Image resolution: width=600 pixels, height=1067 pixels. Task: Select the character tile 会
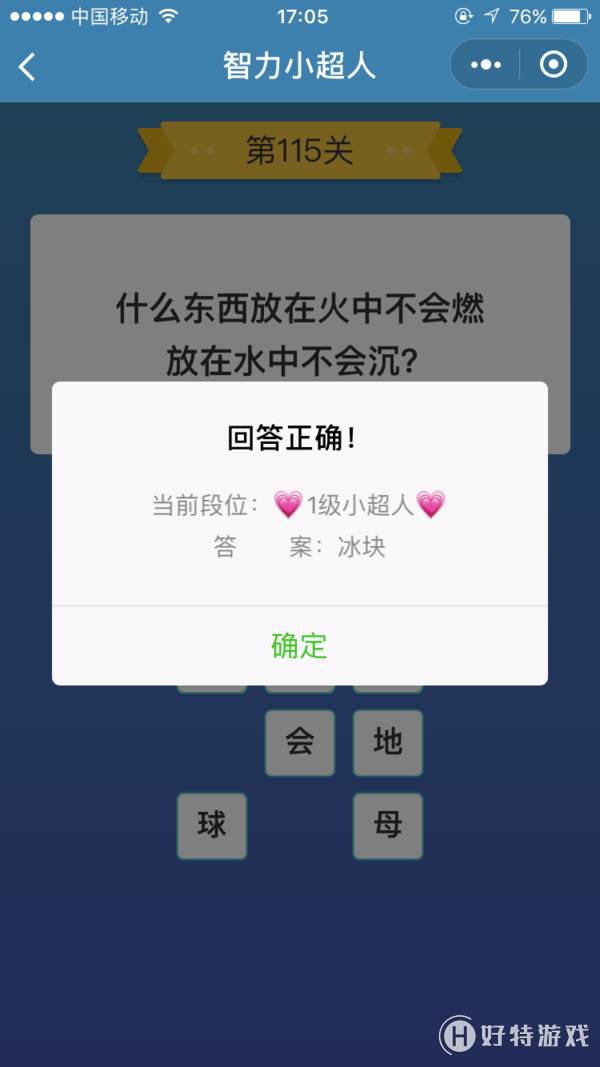point(300,742)
